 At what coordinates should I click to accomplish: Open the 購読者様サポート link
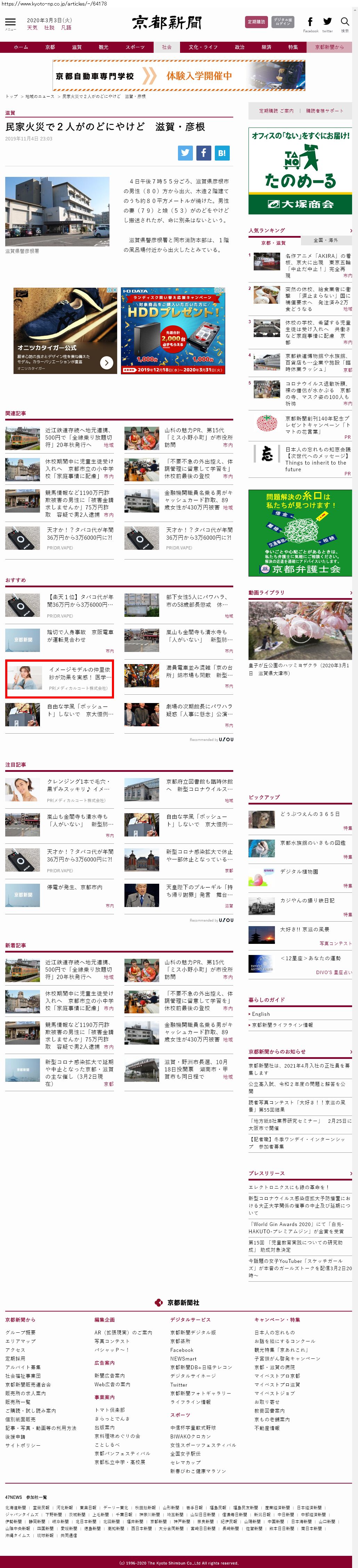tap(325, 111)
